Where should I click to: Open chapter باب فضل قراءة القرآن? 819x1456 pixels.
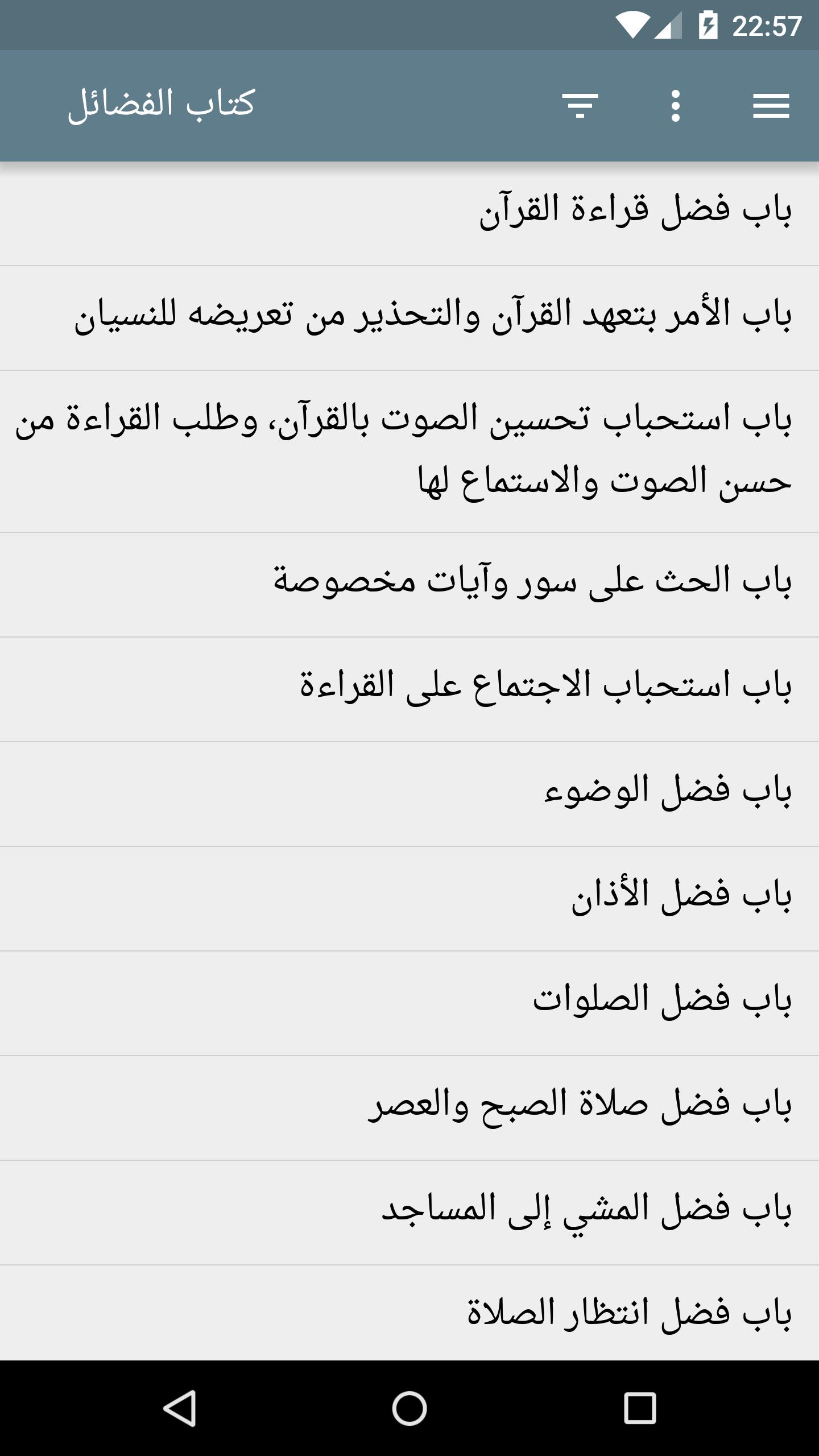pos(409,213)
